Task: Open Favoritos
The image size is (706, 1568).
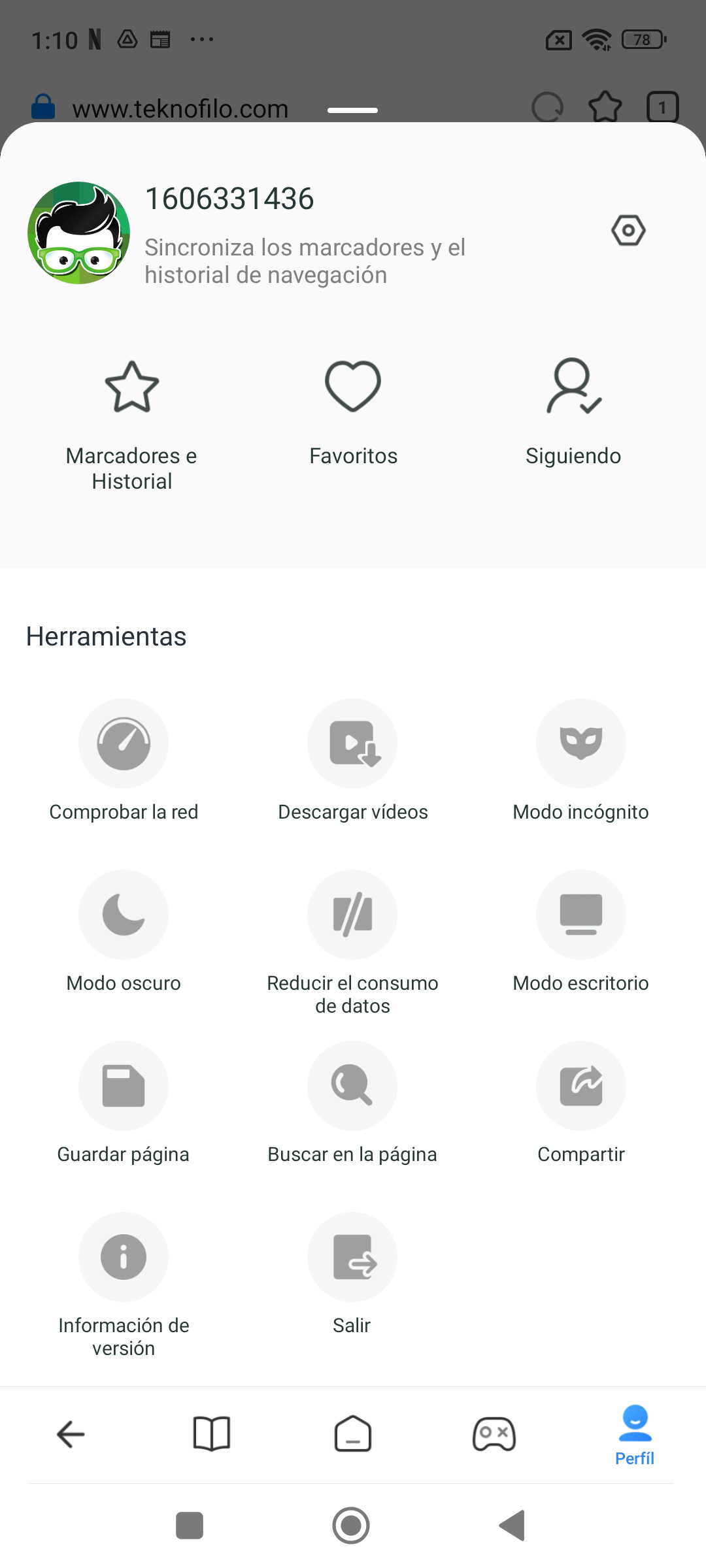Action: (x=353, y=413)
